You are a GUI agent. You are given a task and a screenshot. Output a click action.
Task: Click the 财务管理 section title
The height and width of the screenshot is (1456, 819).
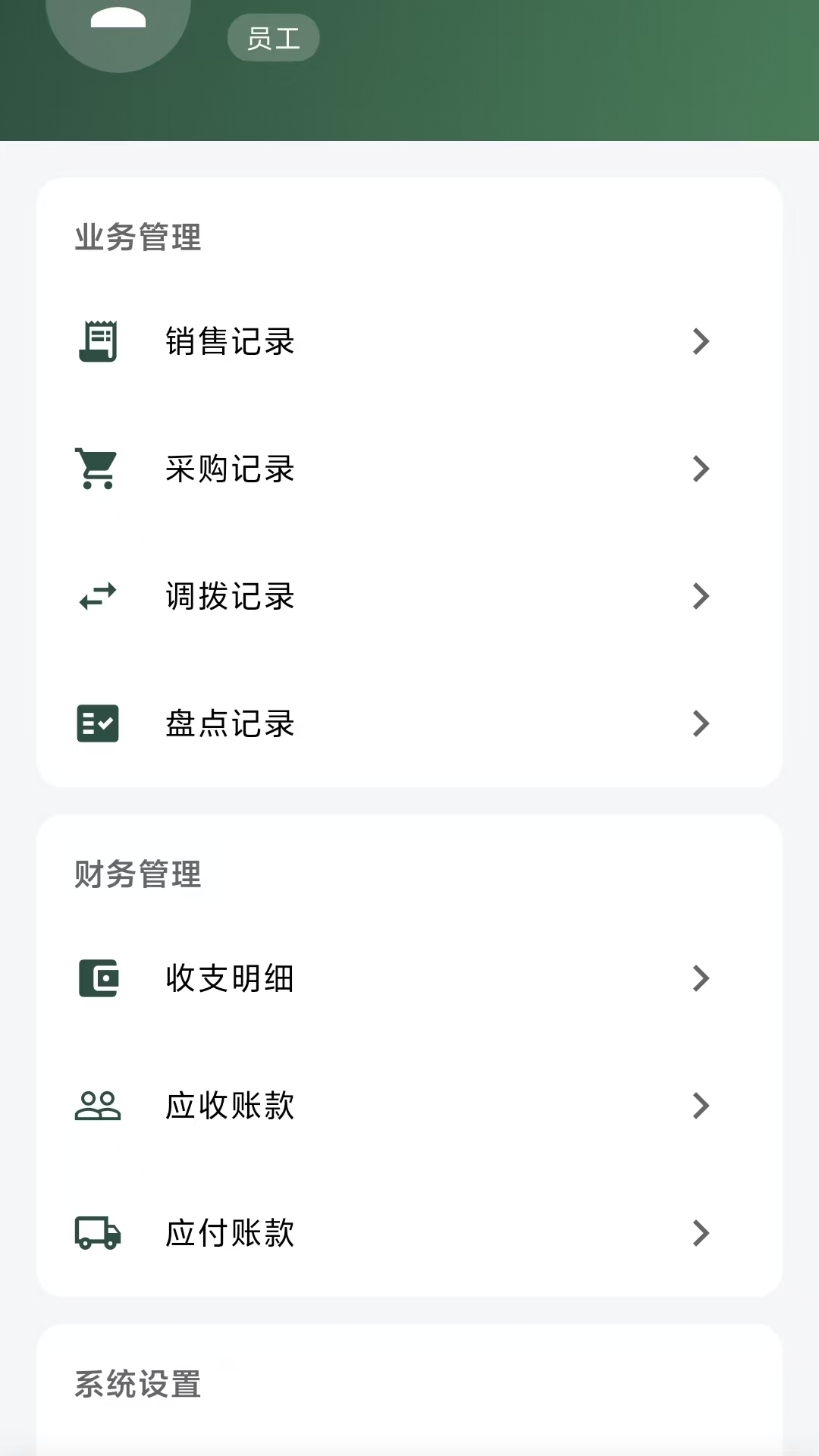[138, 876]
